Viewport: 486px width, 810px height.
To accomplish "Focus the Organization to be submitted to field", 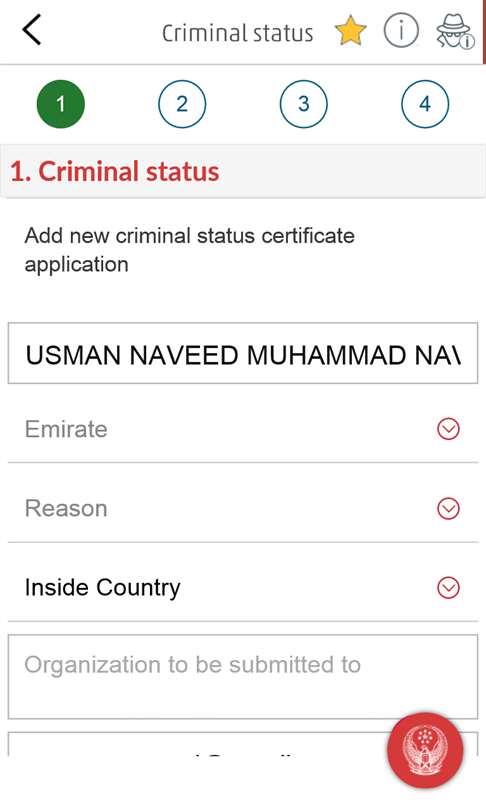I will [243, 677].
